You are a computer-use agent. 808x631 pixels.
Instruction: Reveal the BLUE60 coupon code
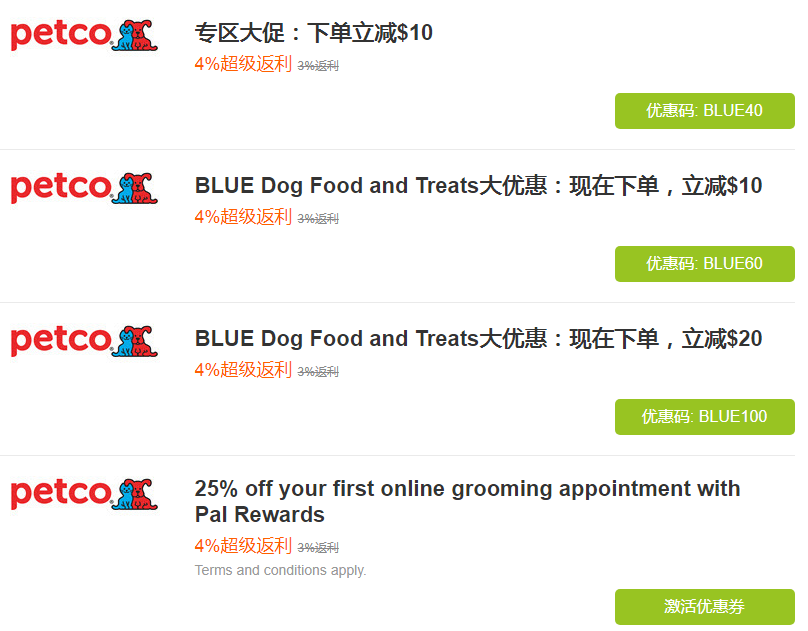point(704,264)
